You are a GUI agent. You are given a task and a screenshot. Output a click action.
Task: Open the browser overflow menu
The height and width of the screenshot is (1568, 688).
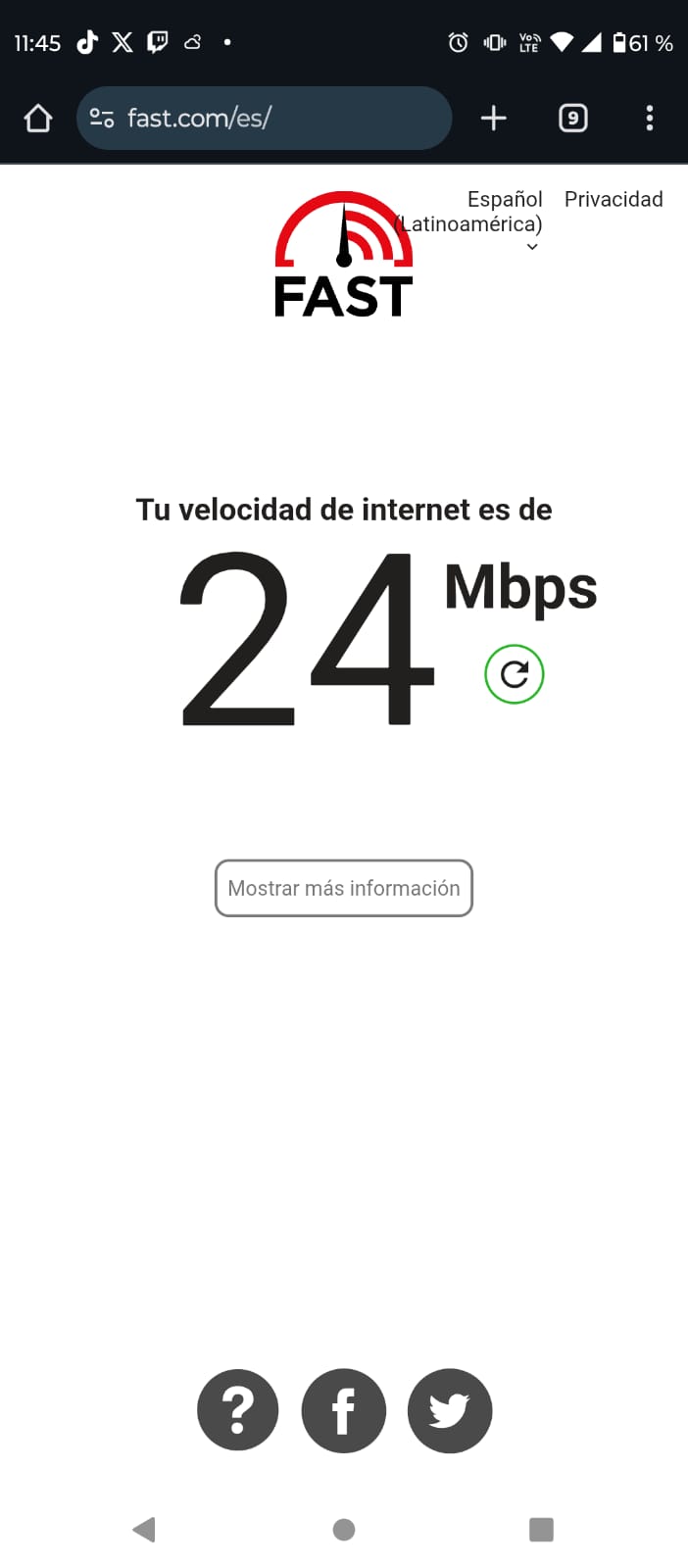click(x=649, y=119)
